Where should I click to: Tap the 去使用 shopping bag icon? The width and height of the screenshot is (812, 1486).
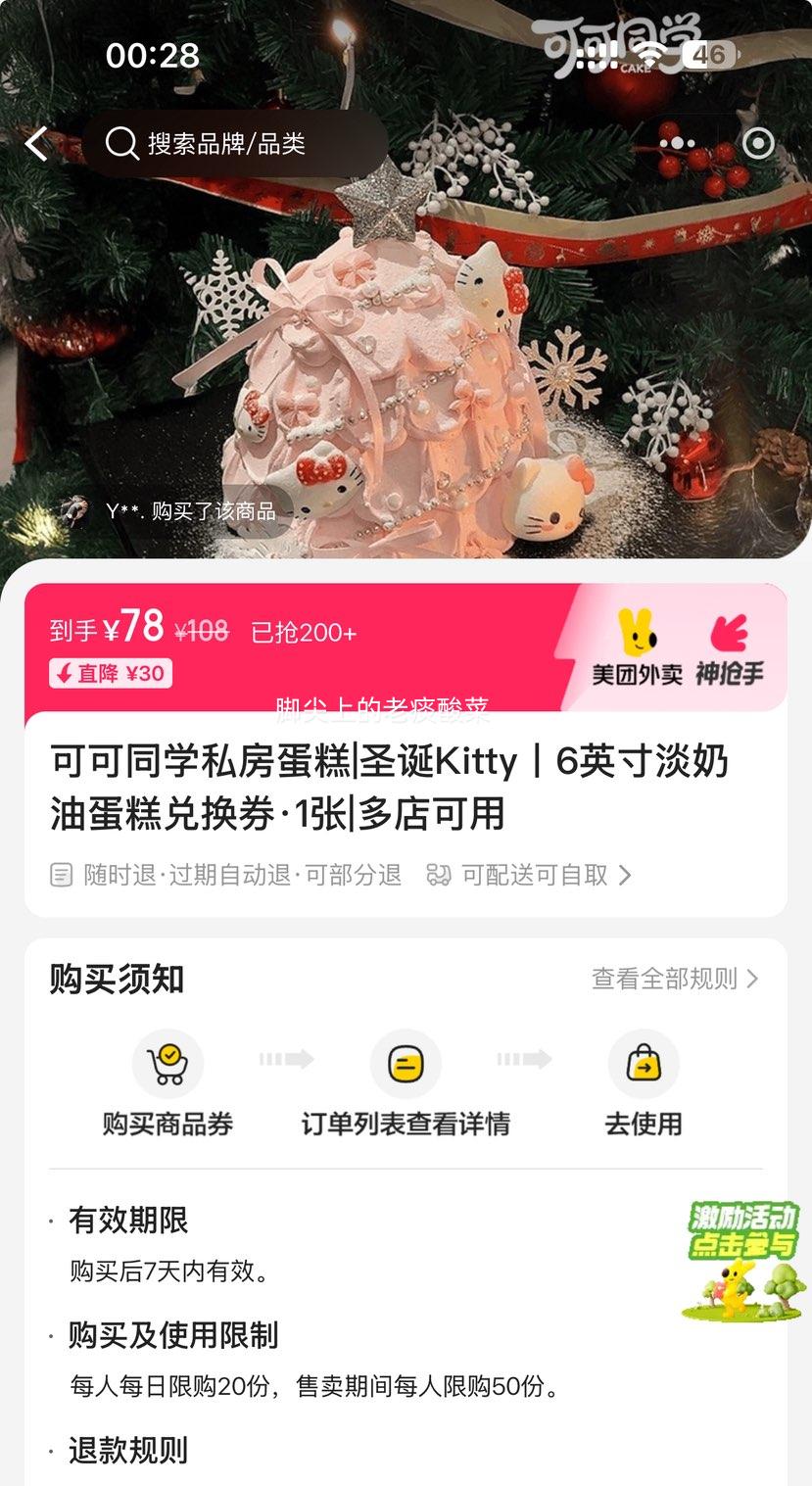(x=645, y=1064)
